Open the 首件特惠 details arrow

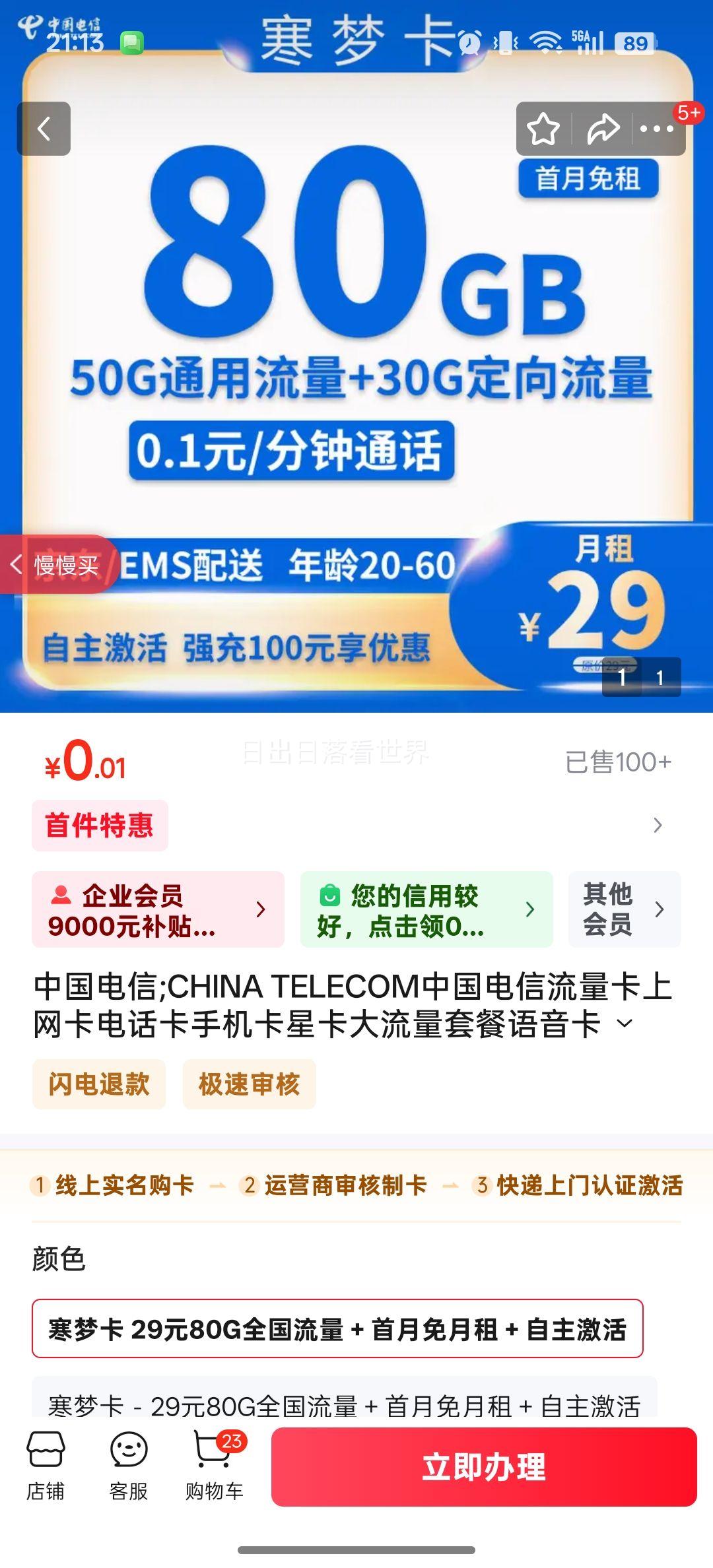[x=656, y=825]
